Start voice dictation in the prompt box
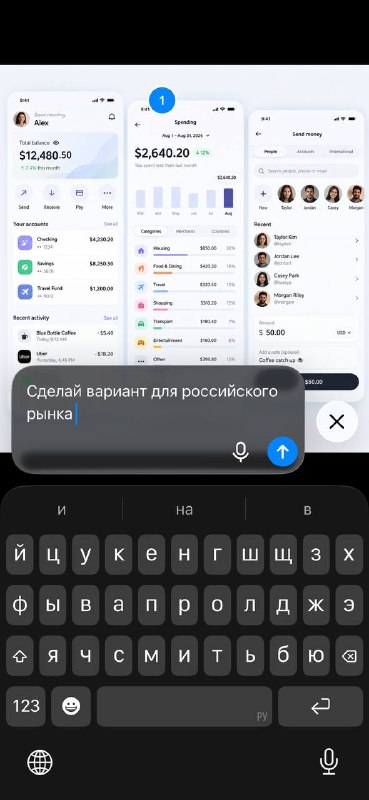This screenshot has height=800, width=369. coord(240,452)
